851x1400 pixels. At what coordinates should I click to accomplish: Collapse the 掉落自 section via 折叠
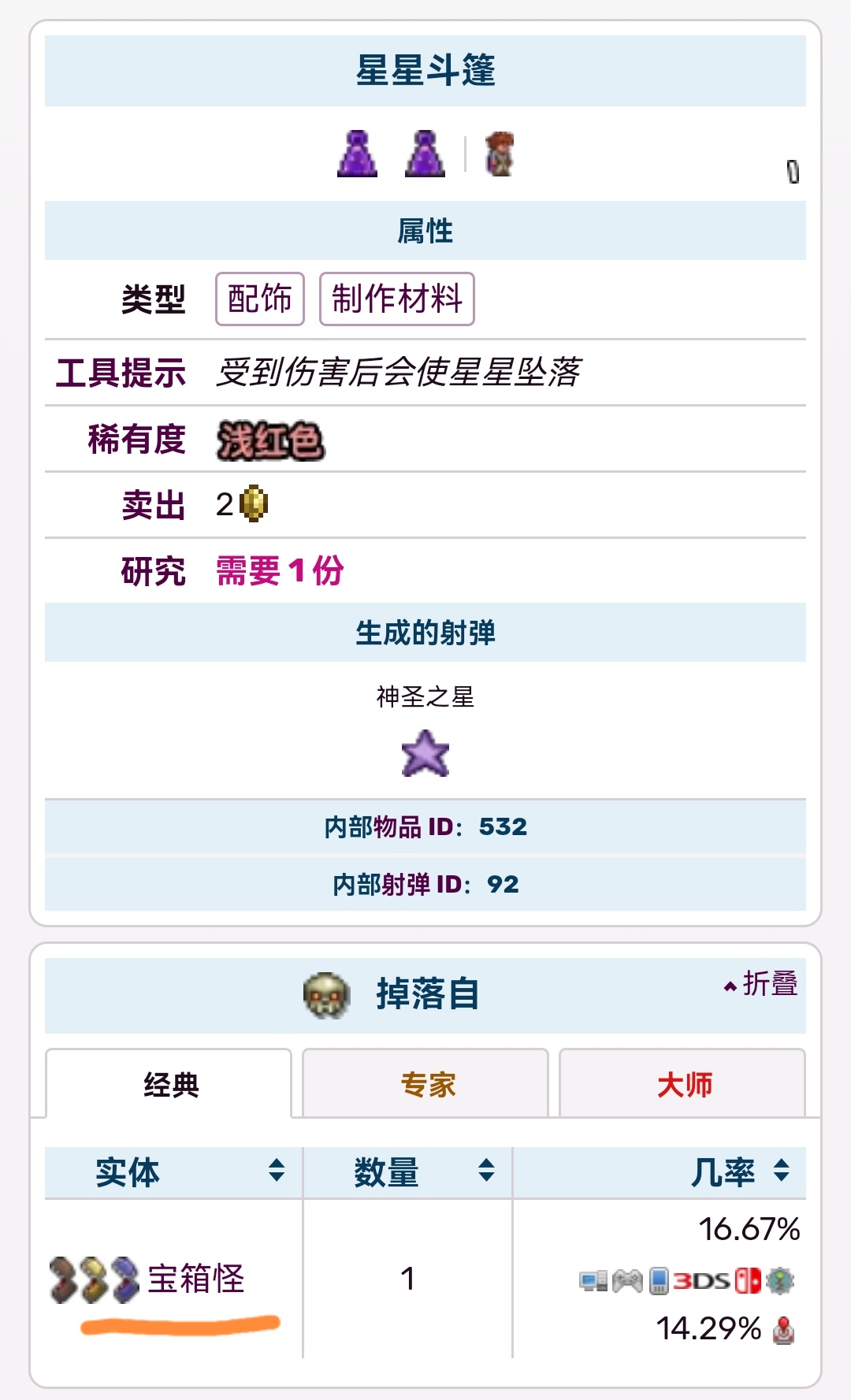coord(761,983)
